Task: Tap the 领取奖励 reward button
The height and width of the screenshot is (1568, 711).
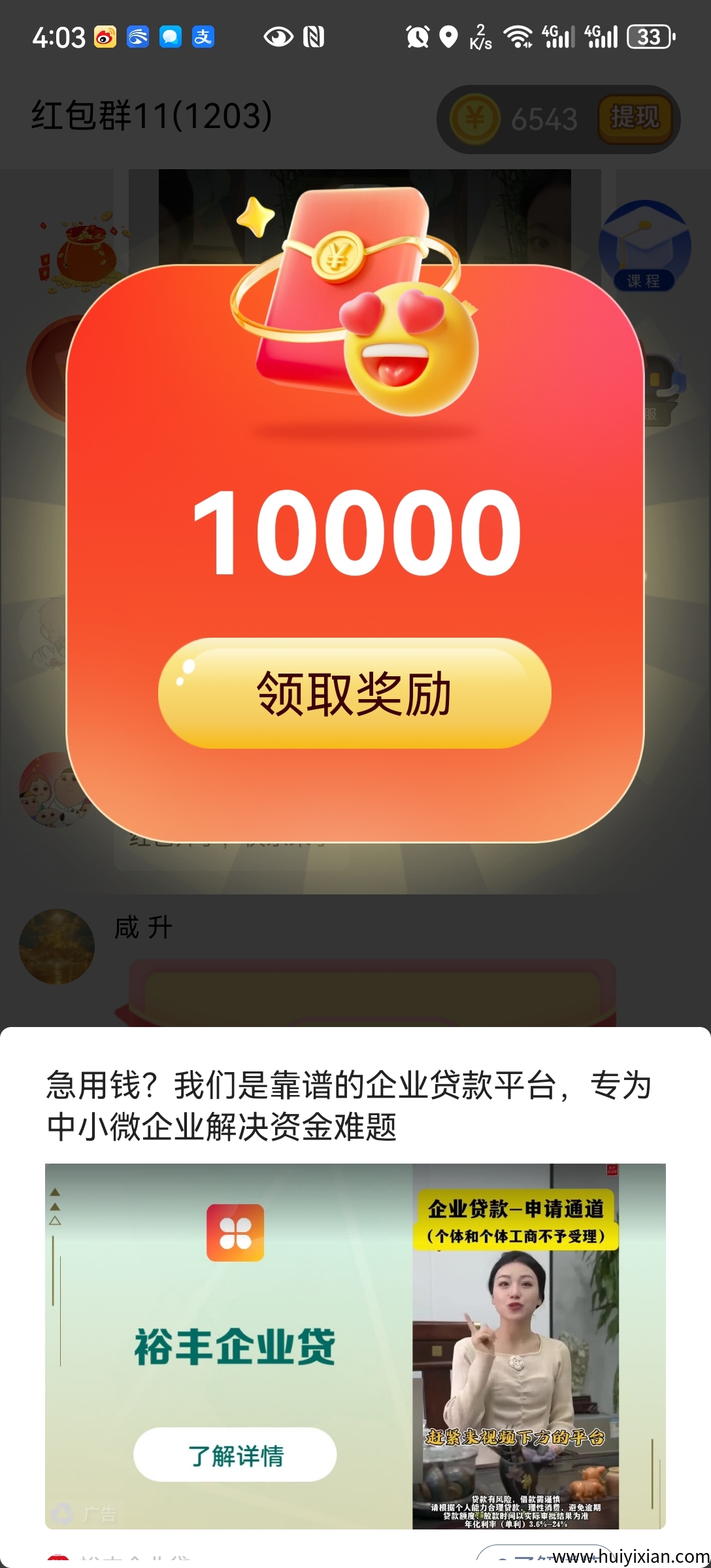Action: (354, 694)
